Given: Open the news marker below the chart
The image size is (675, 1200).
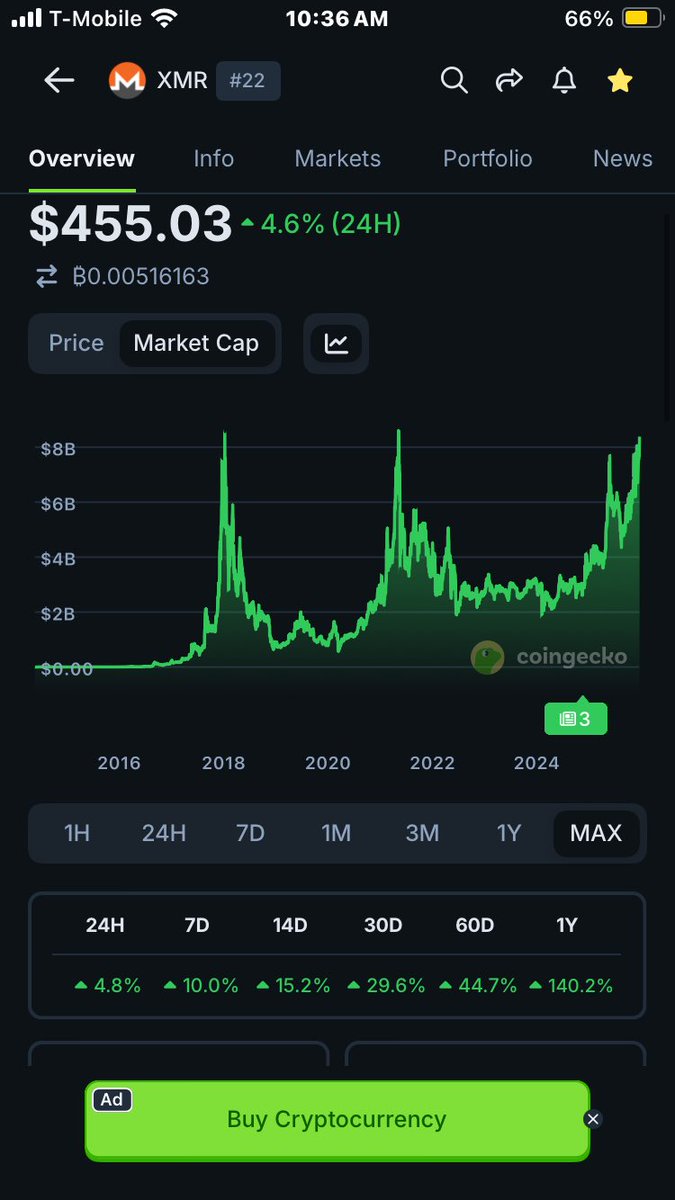Looking at the screenshot, I should click(575, 718).
